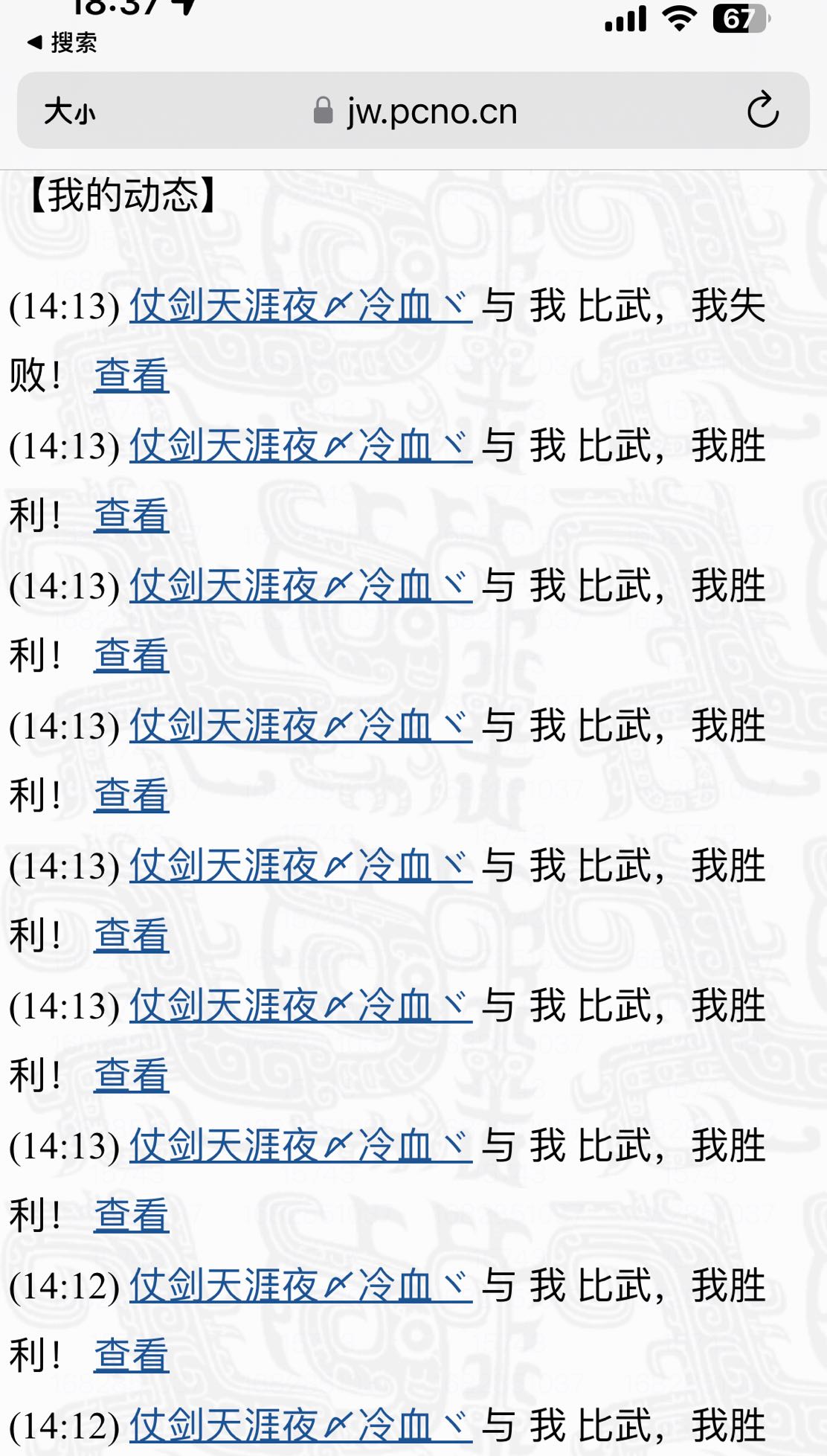Open the 查看 link in the third 14:13 entry
The image size is (827, 1456).
130,654
